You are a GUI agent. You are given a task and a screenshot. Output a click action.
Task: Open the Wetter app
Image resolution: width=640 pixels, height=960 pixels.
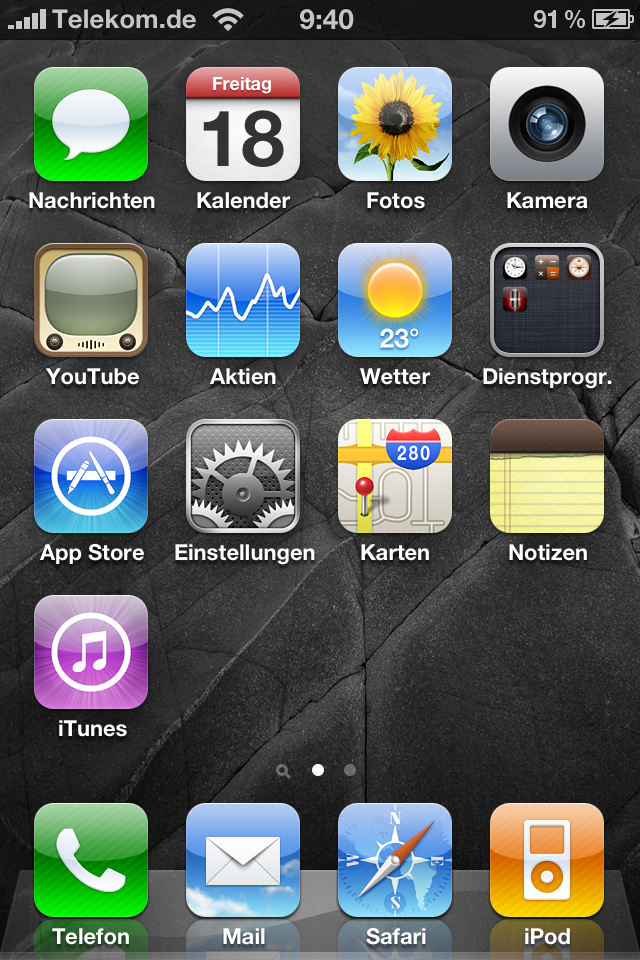[x=395, y=300]
